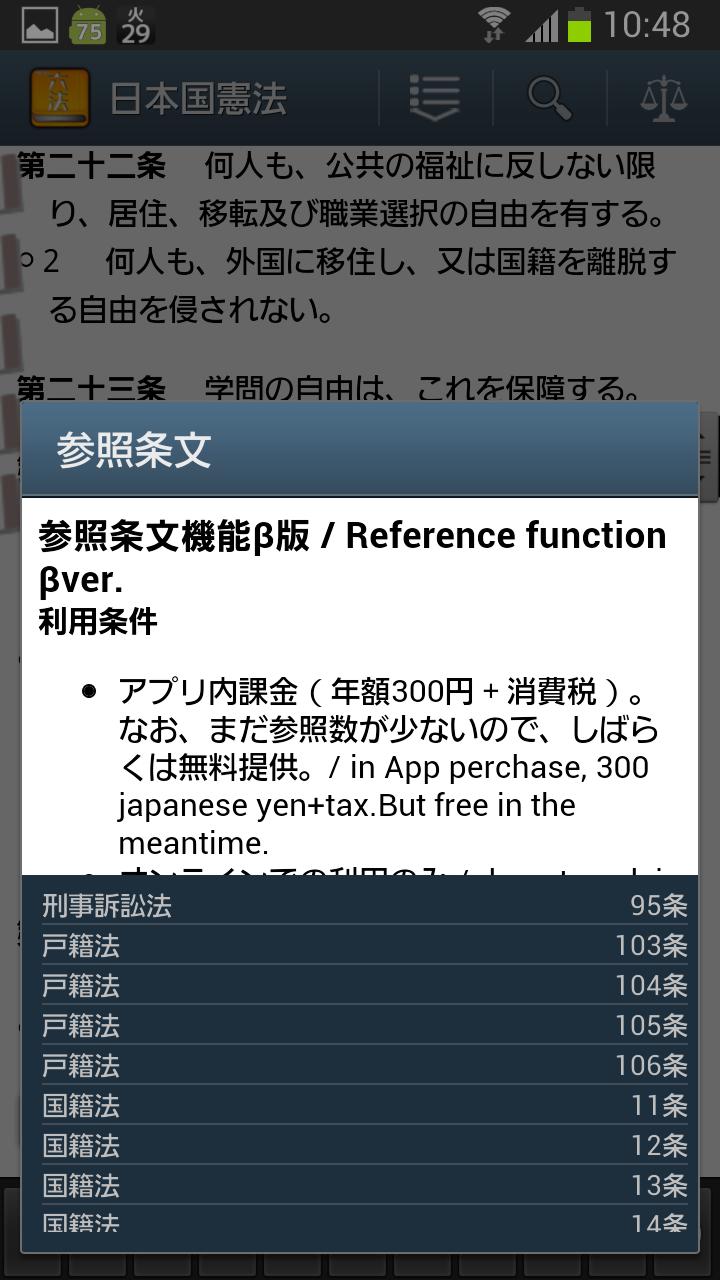Select the partially visible 国籍法 14条 entry

[x=360, y=1222]
